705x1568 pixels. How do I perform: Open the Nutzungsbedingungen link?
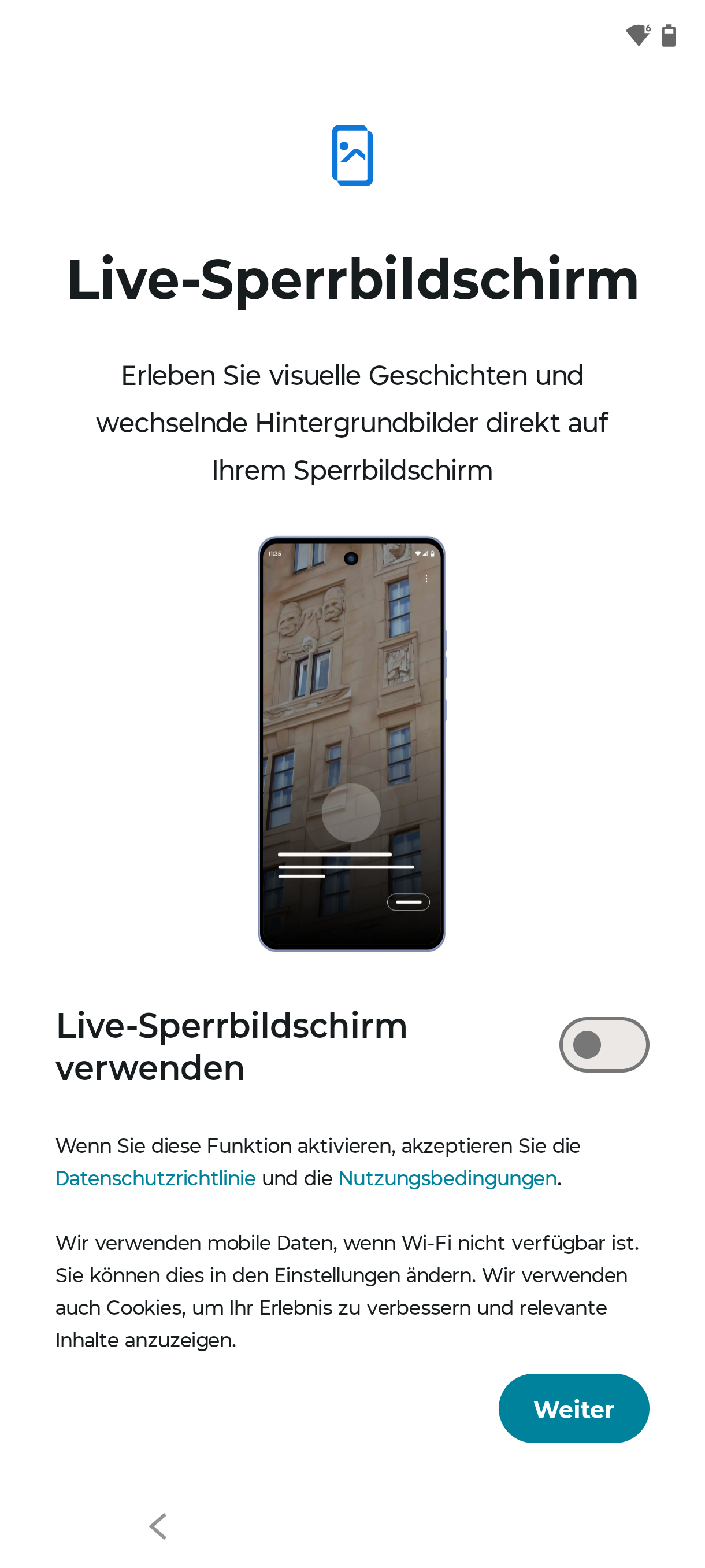tap(447, 1178)
